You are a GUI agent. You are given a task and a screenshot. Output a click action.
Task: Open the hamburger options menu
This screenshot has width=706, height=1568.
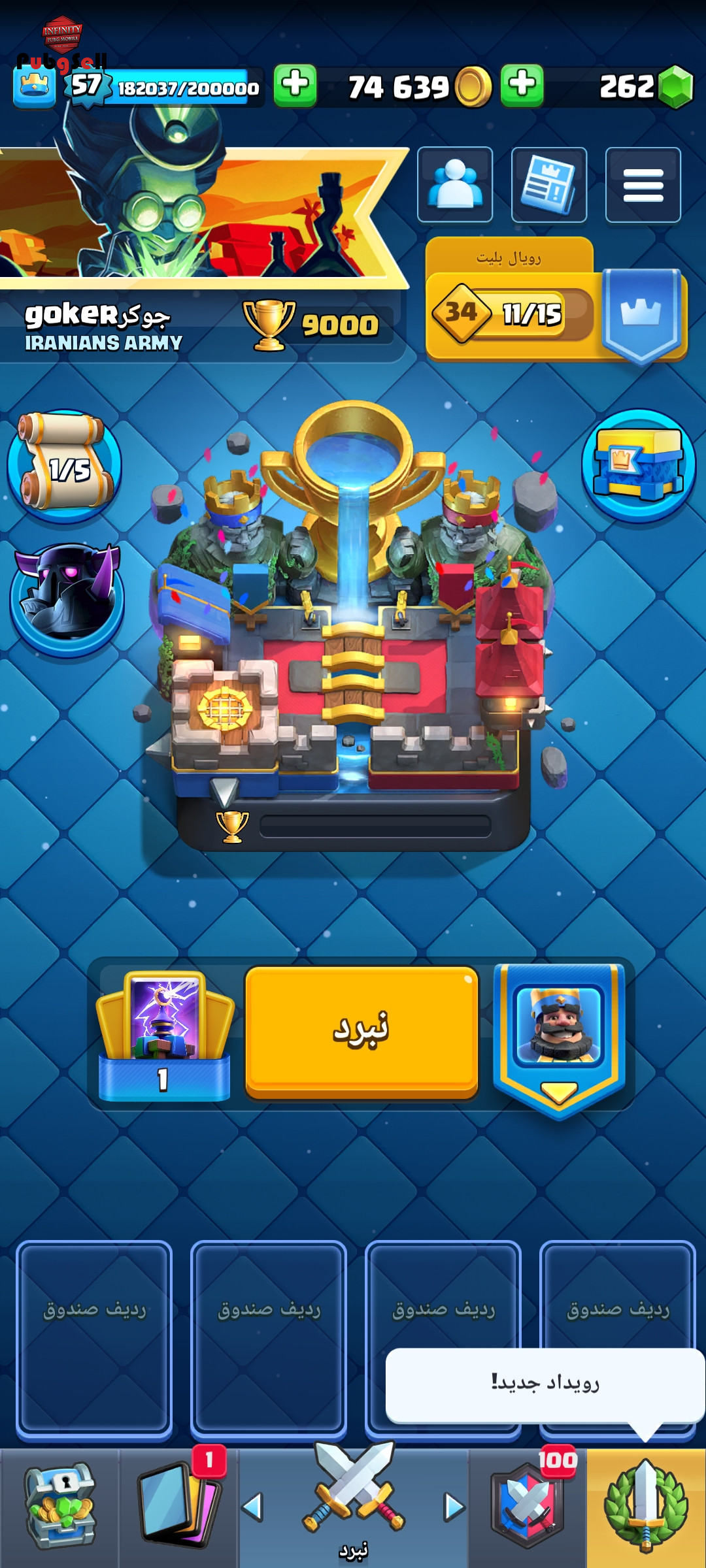pyautogui.click(x=643, y=185)
